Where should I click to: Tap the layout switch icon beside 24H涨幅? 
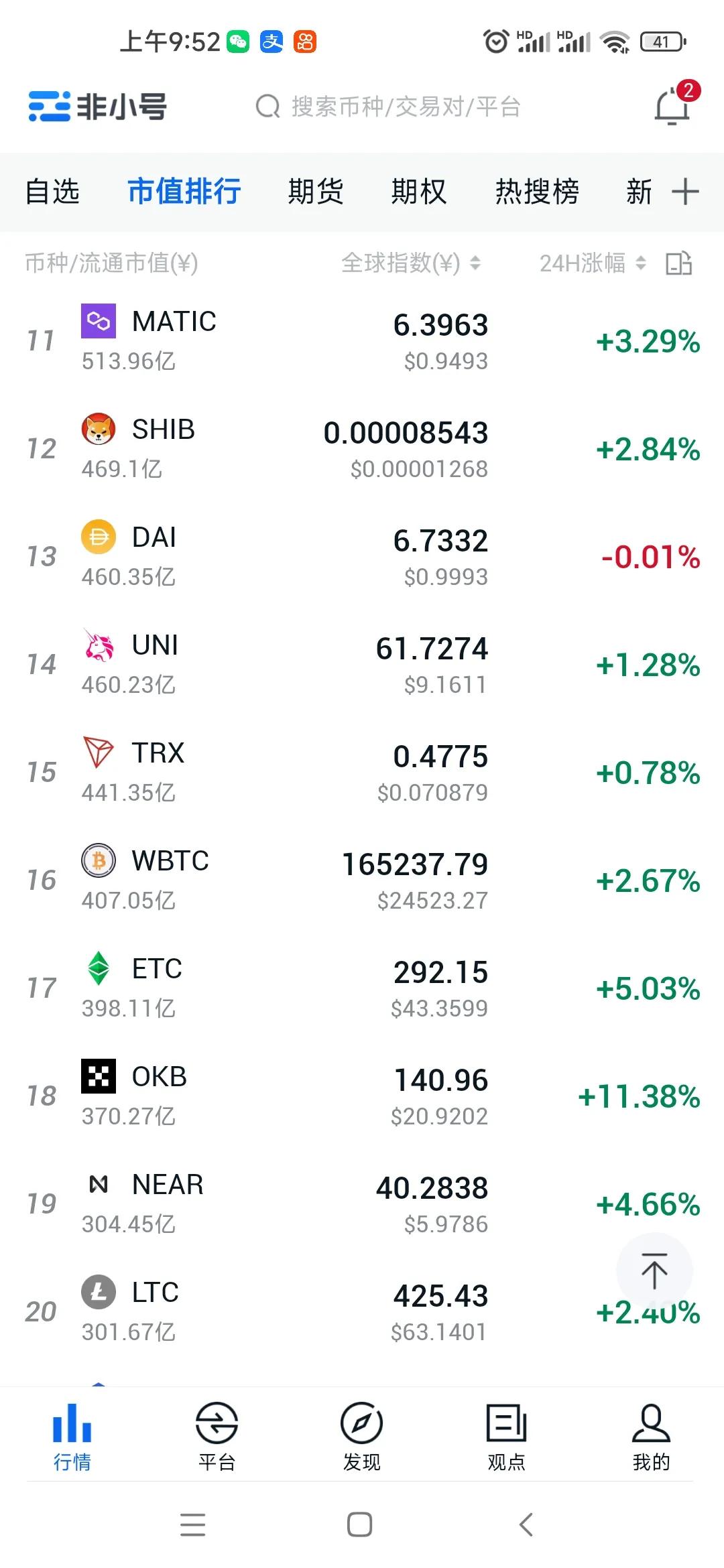tap(678, 263)
